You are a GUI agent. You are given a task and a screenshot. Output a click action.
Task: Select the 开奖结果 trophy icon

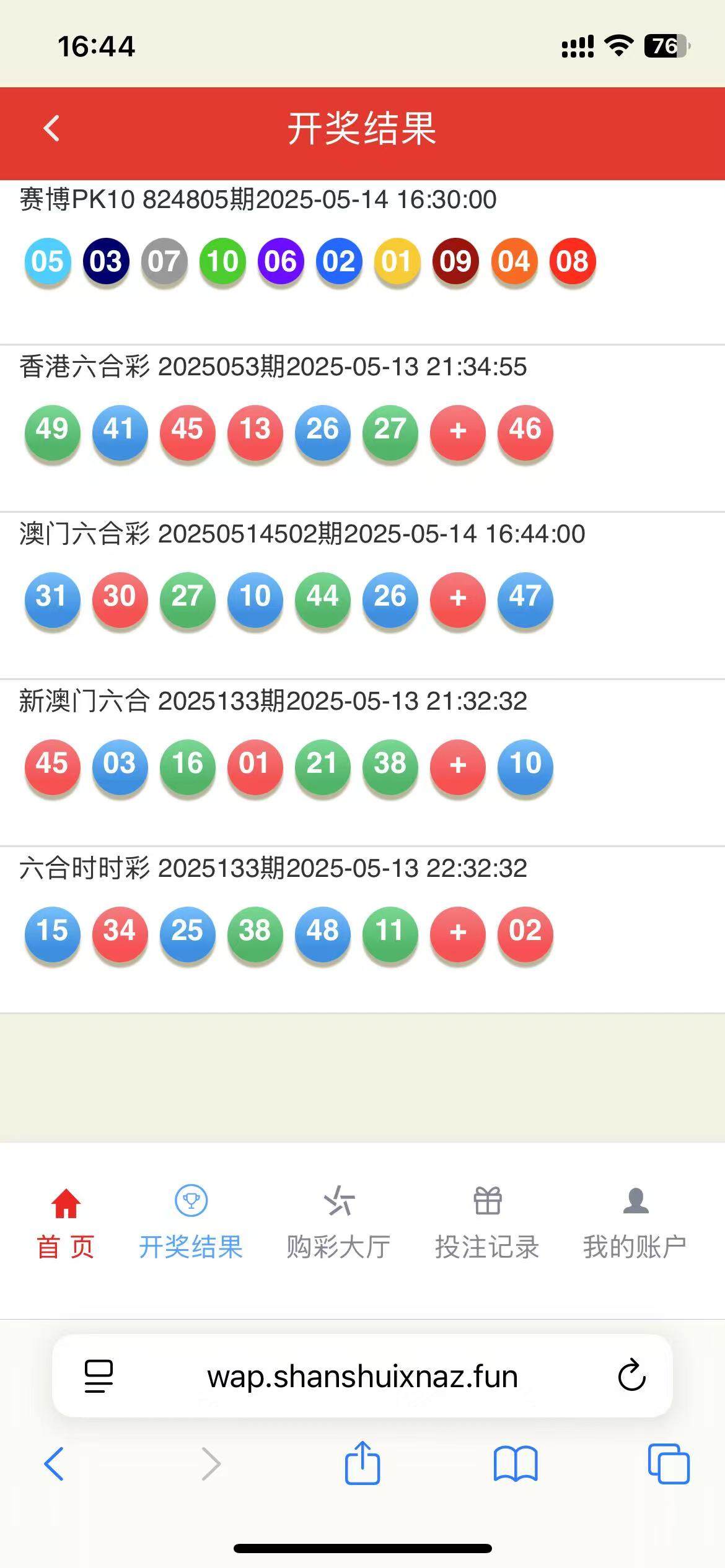point(190,1198)
